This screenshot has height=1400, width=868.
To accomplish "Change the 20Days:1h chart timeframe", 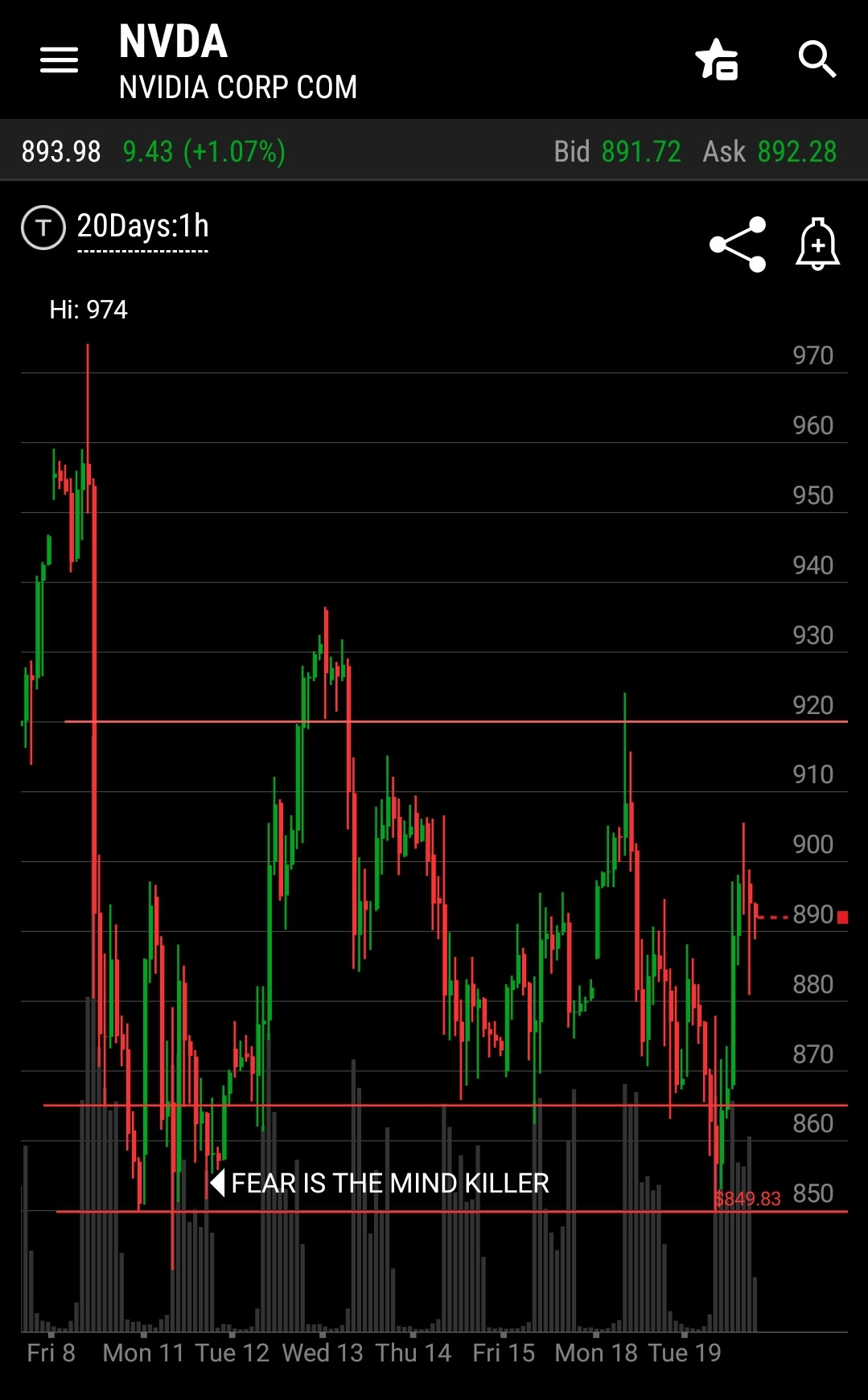I will [142, 228].
